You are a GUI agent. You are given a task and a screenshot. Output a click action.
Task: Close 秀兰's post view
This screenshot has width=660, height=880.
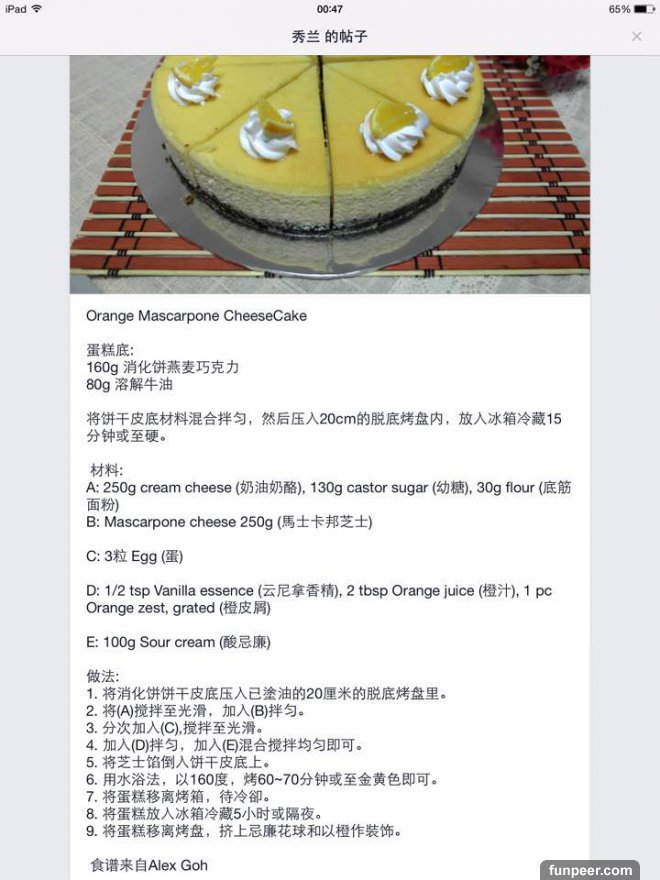click(x=637, y=37)
